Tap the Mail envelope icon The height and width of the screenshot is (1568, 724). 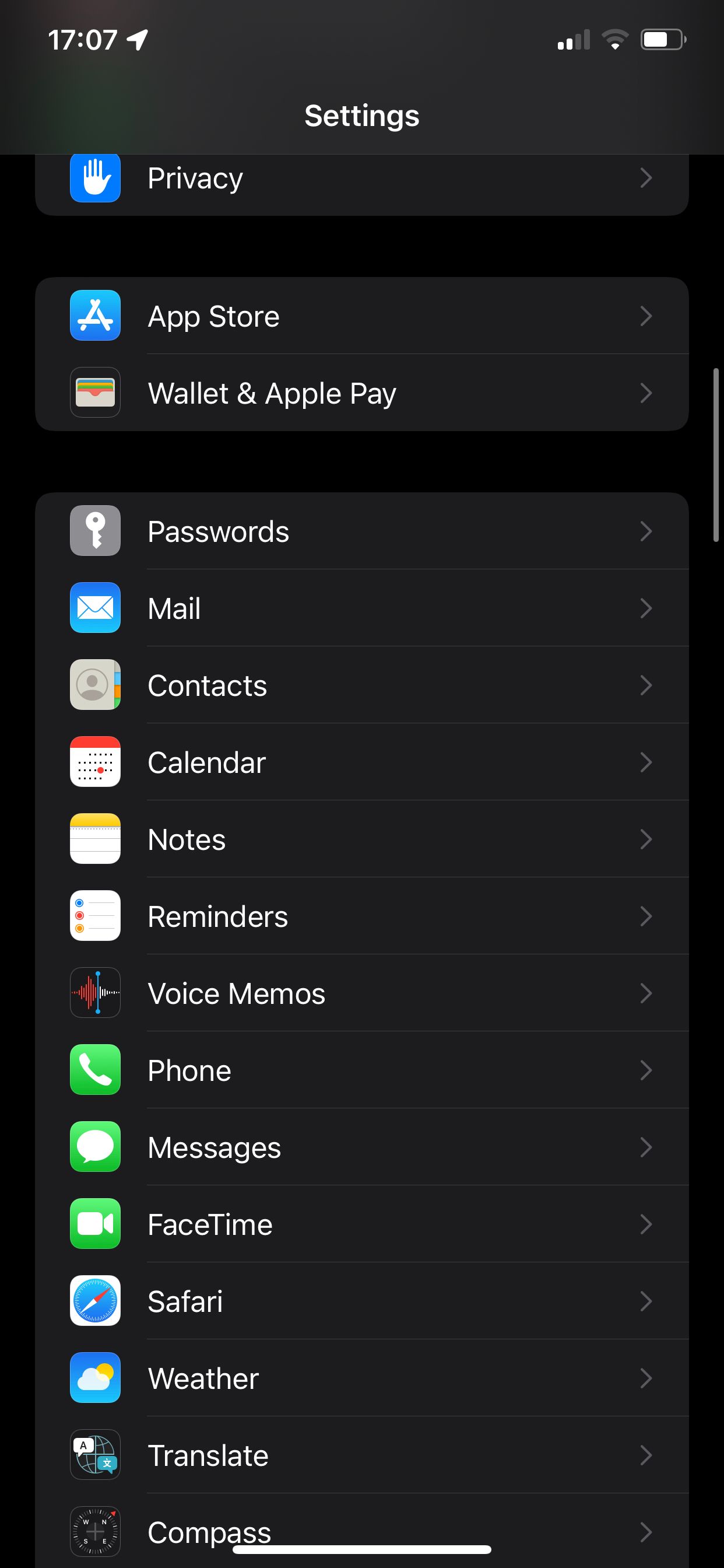[x=96, y=607]
